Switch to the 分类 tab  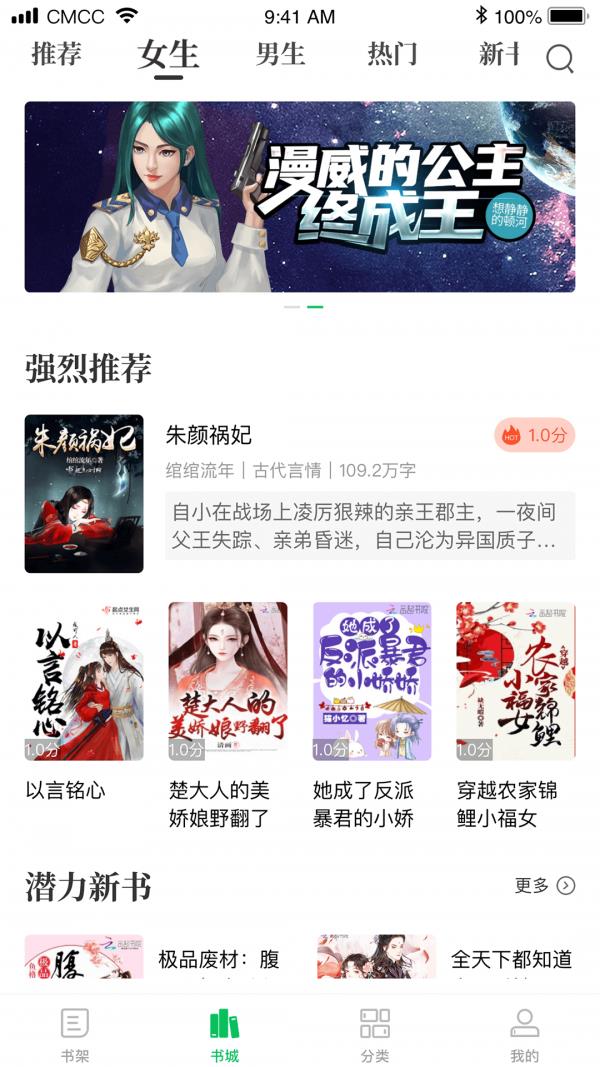[375, 1034]
